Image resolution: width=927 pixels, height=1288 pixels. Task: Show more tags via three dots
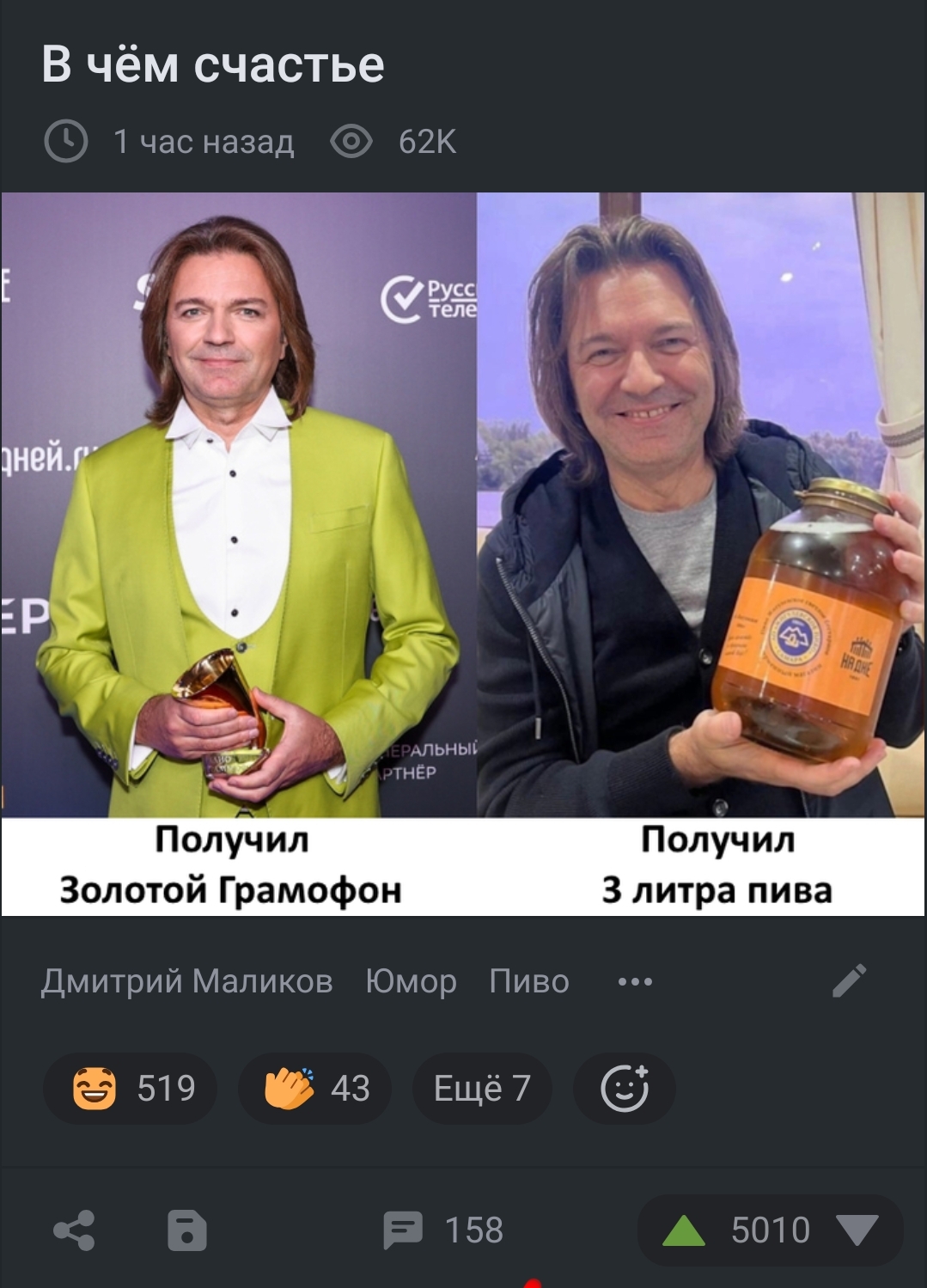coord(635,981)
